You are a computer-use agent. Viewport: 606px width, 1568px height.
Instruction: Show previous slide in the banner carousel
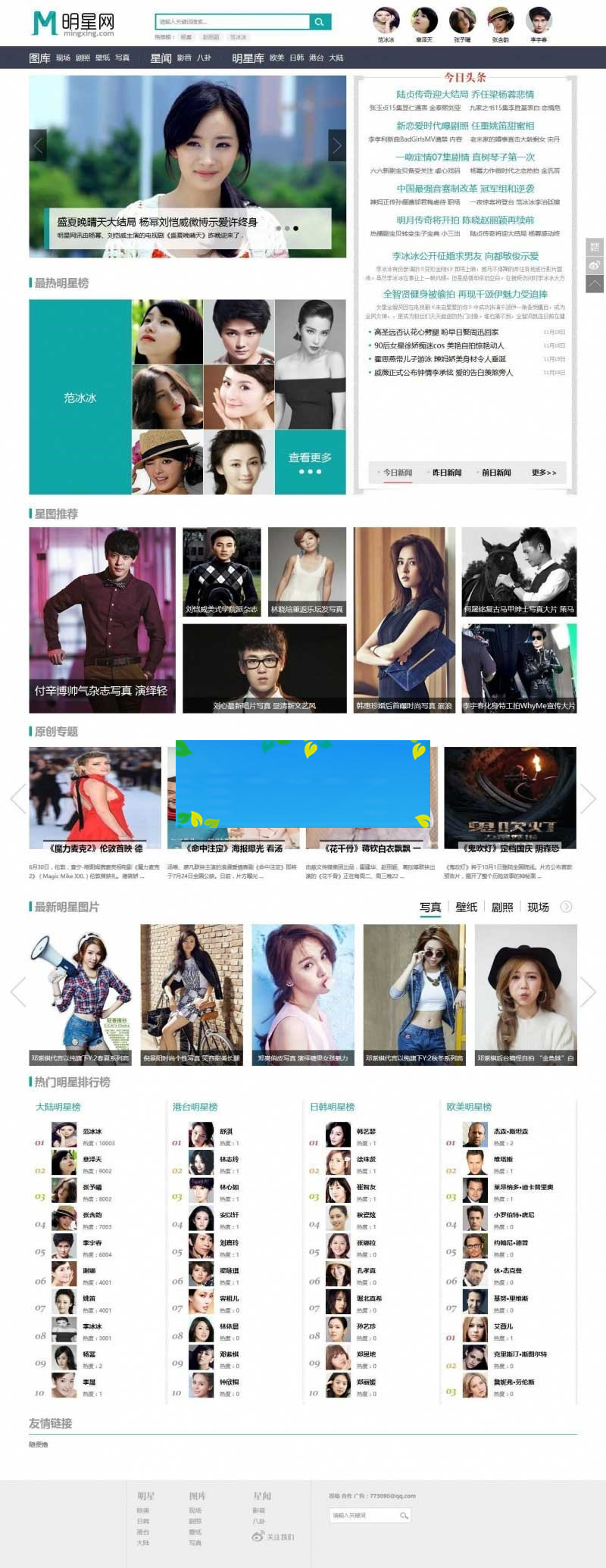[x=38, y=145]
